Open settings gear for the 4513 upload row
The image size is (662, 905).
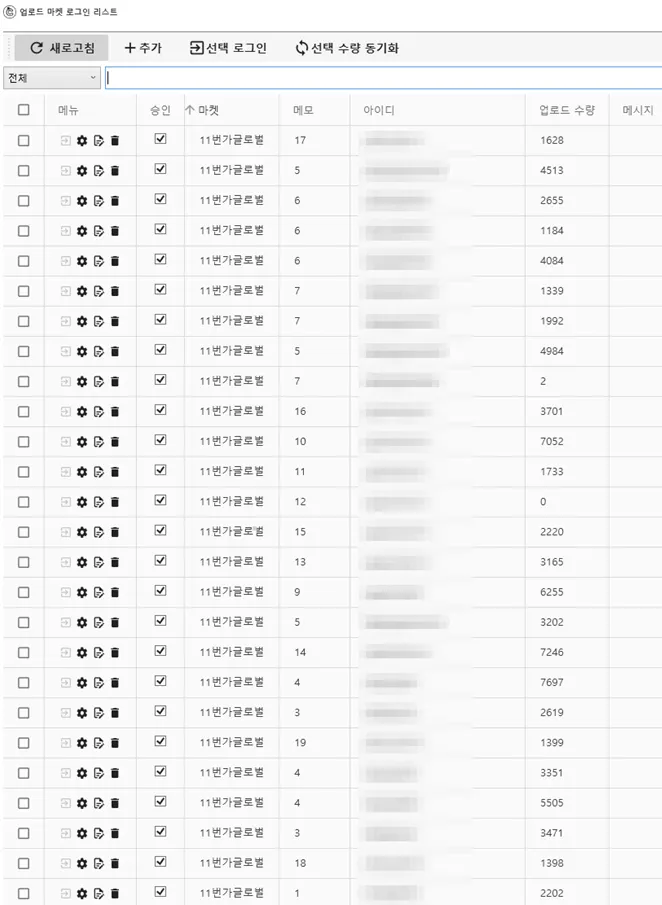[82, 171]
